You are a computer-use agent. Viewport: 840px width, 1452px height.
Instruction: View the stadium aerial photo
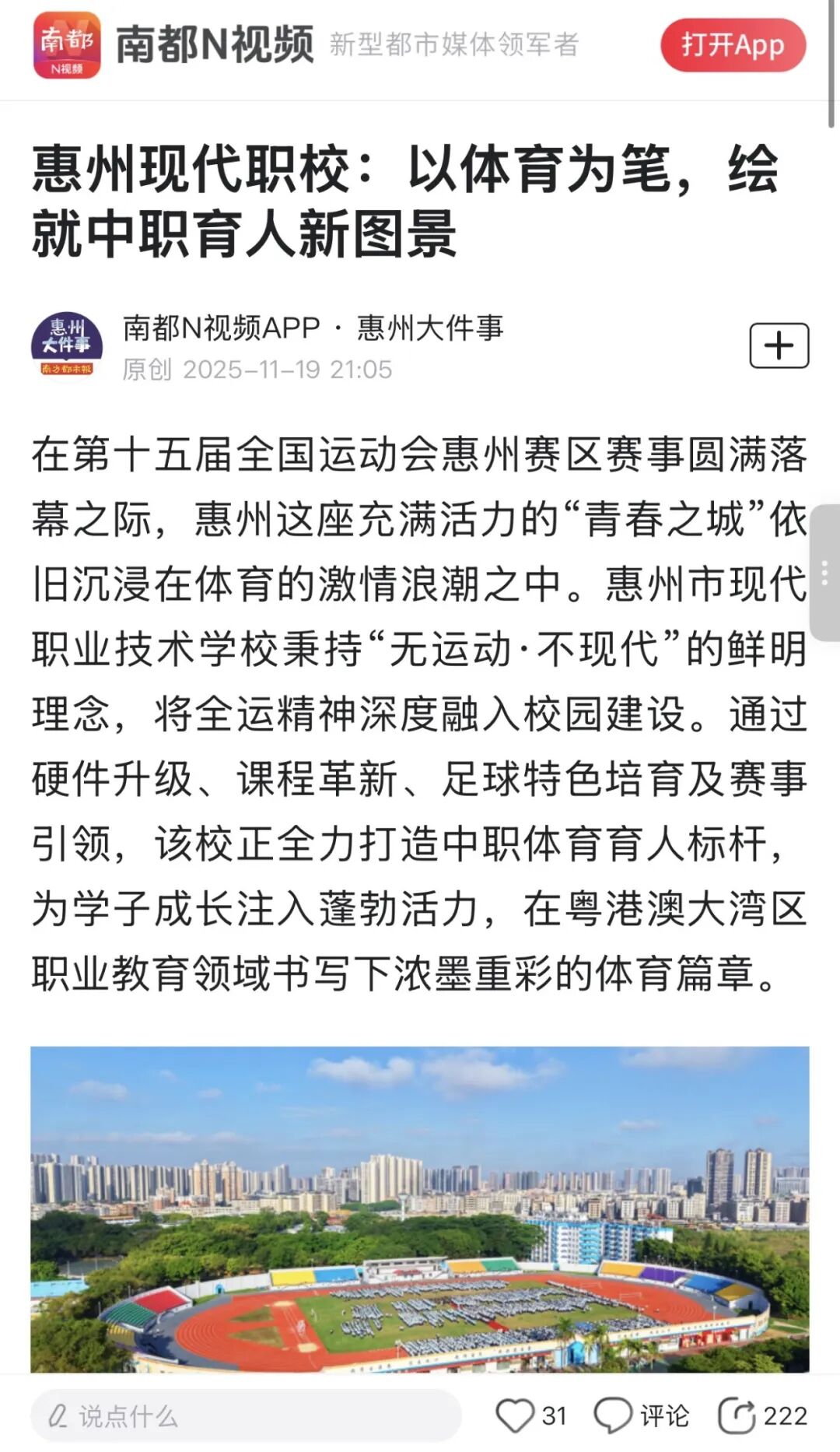click(420, 1208)
